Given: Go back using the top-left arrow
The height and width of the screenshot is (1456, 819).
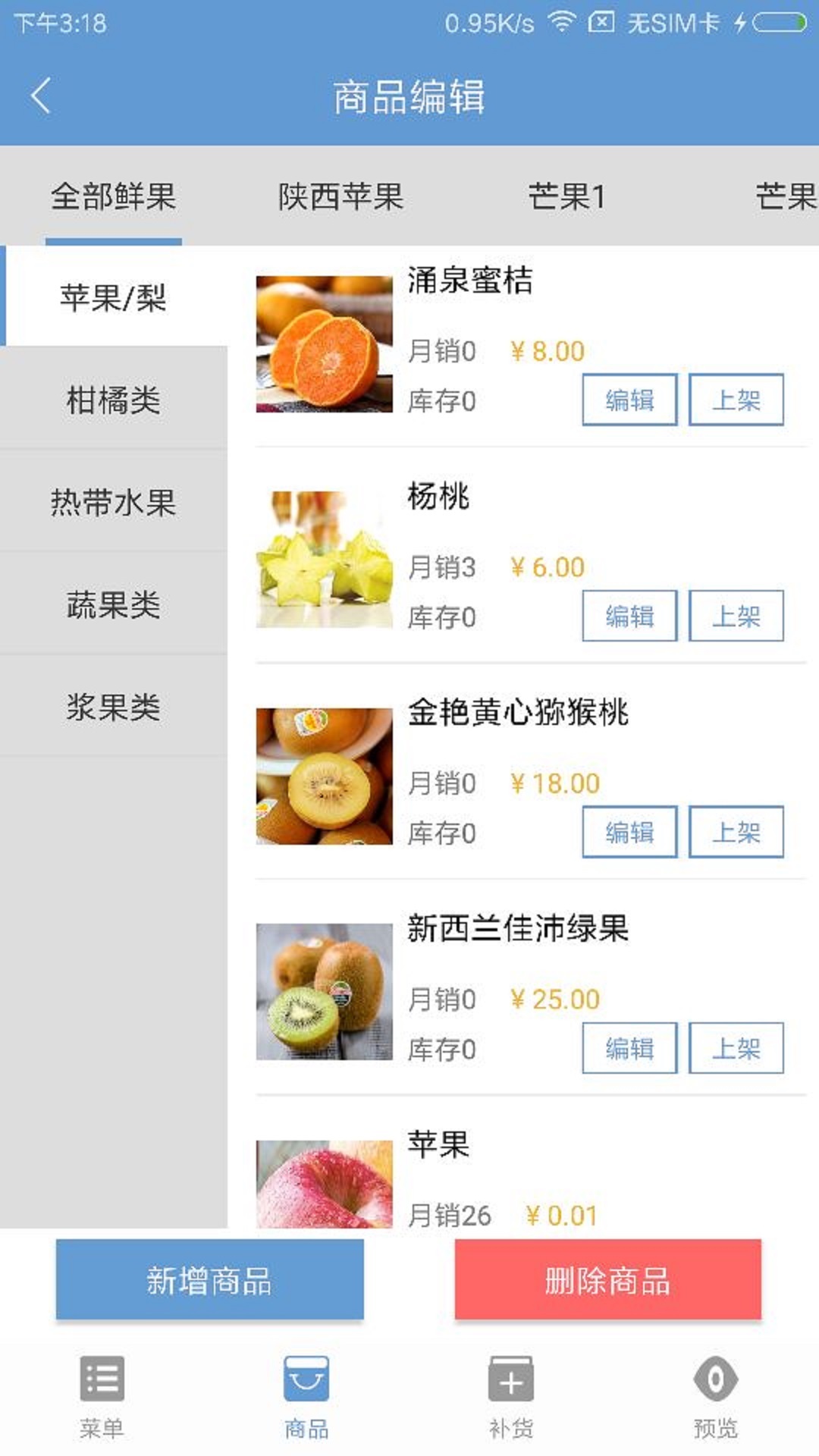Looking at the screenshot, I should click(x=41, y=96).
